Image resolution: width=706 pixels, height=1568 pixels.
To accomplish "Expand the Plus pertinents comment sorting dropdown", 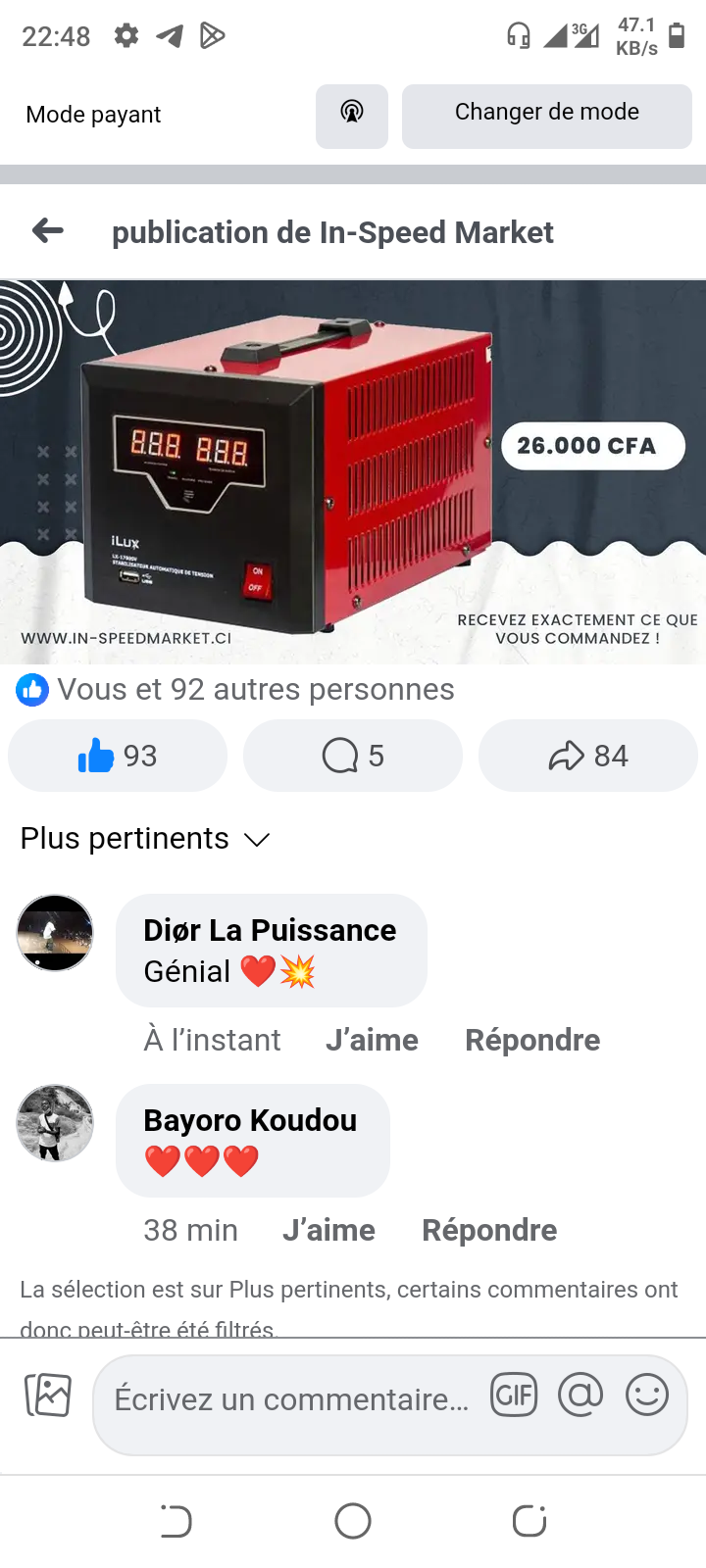I will coord(145,839).
